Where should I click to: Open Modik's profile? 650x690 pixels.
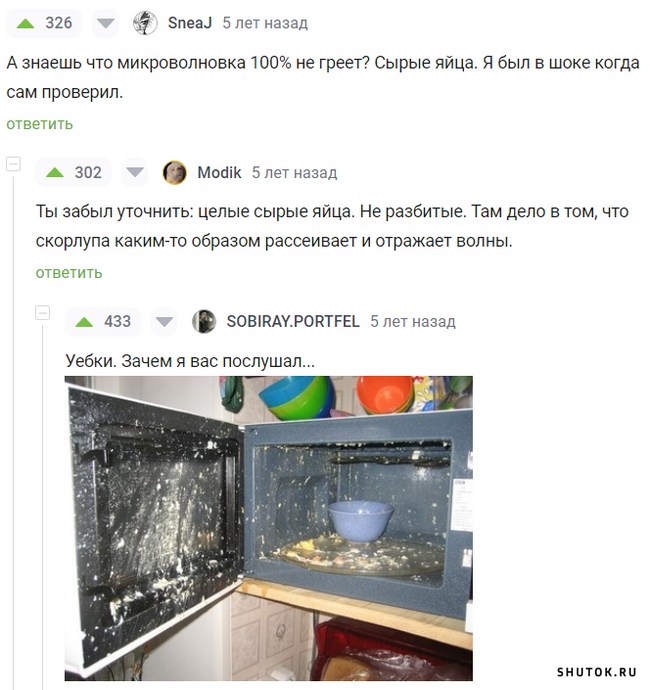coord(219,172)
